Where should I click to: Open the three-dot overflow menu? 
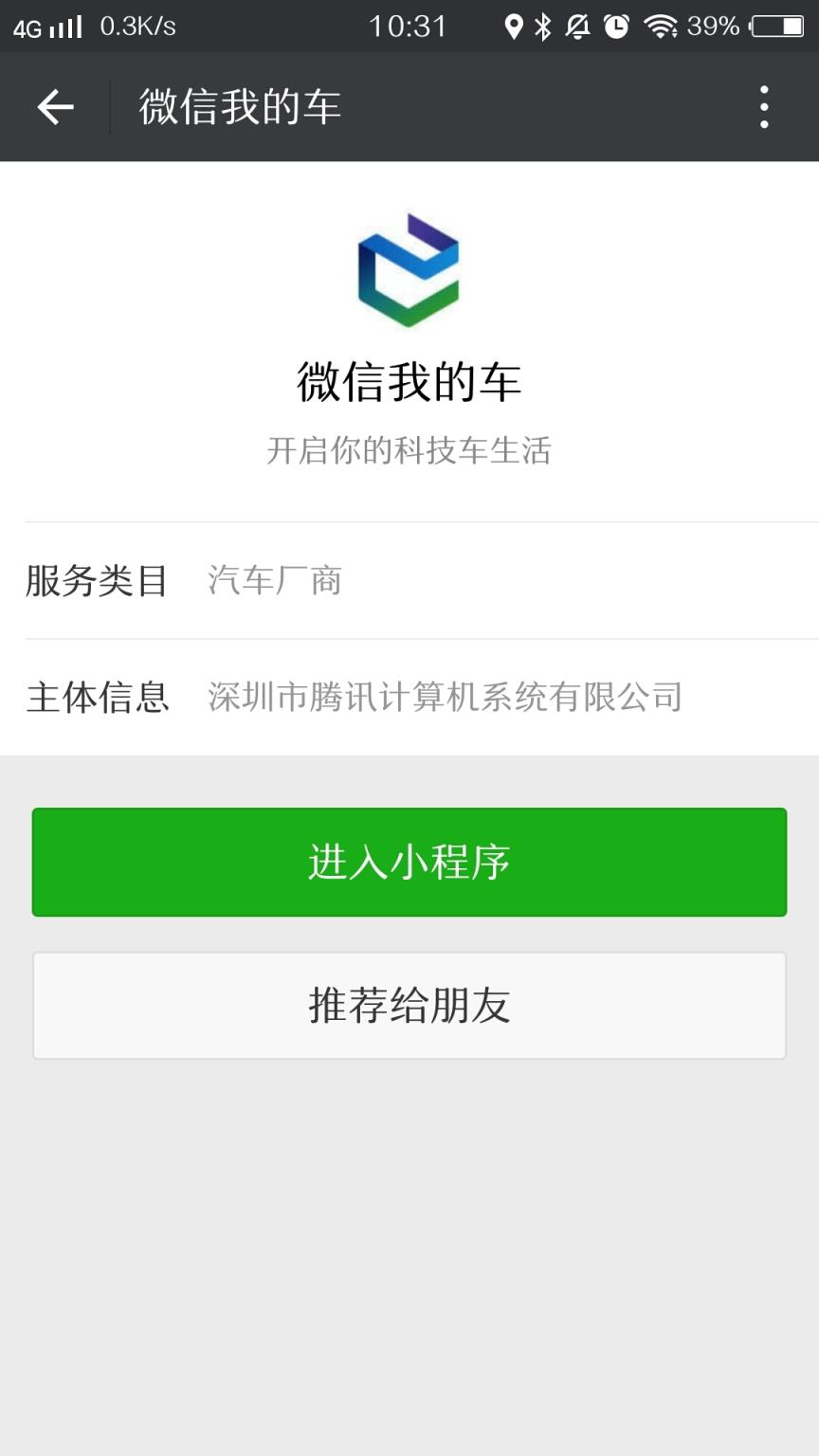(764, 106)
